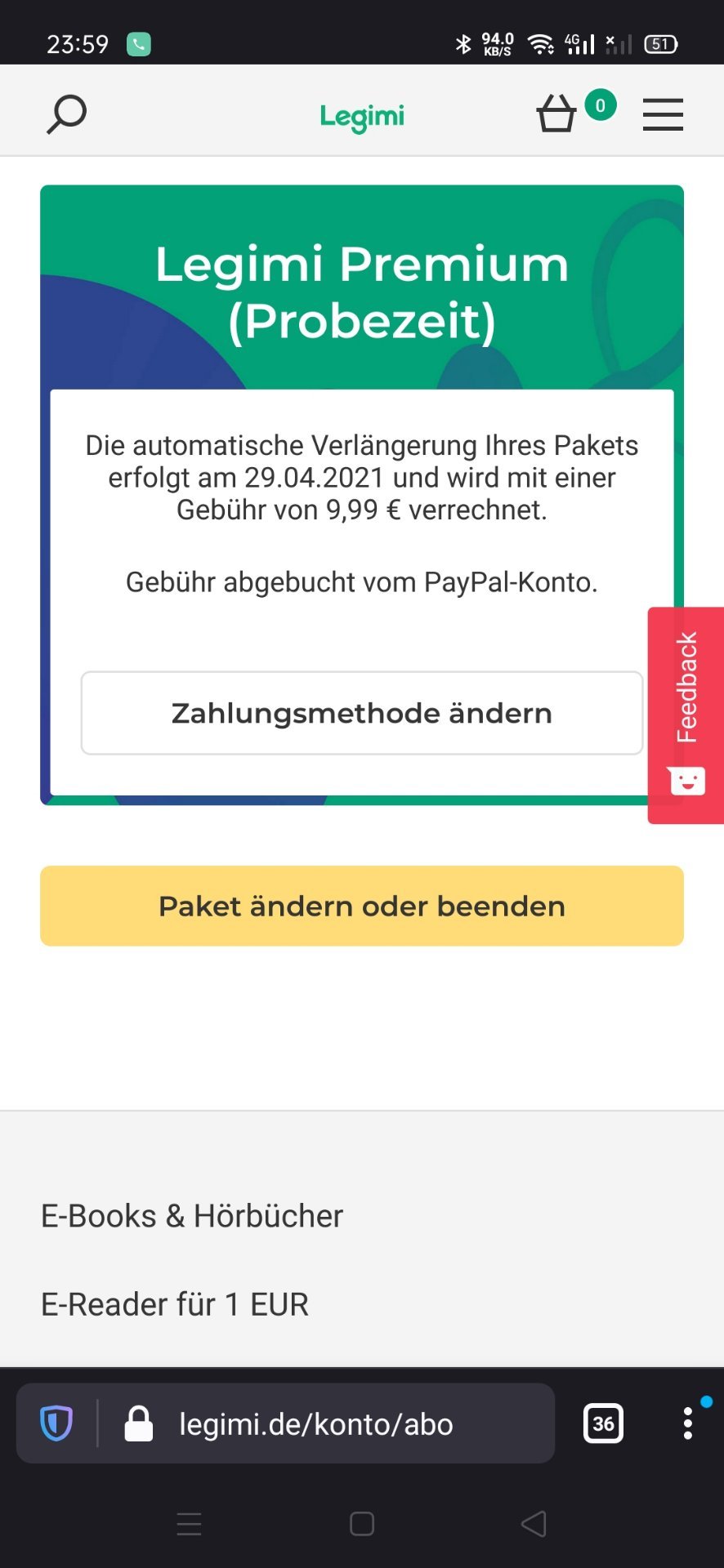The height and width of the screenshot is (1568, 724).
Task: Open E-Reader für 1 EUR link
Action: point(175,1304)
